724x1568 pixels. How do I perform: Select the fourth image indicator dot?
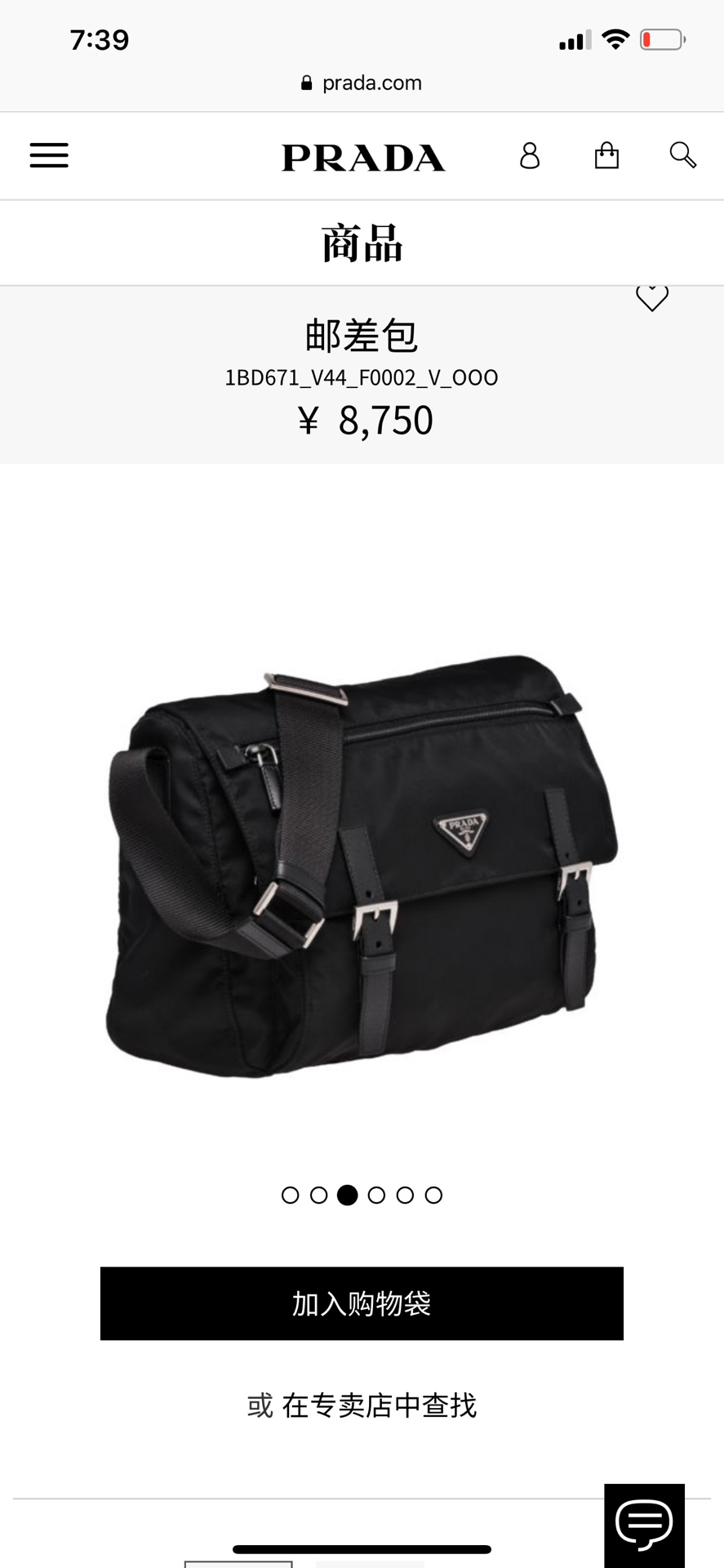pyautogui.click(x=376, y=1196)
